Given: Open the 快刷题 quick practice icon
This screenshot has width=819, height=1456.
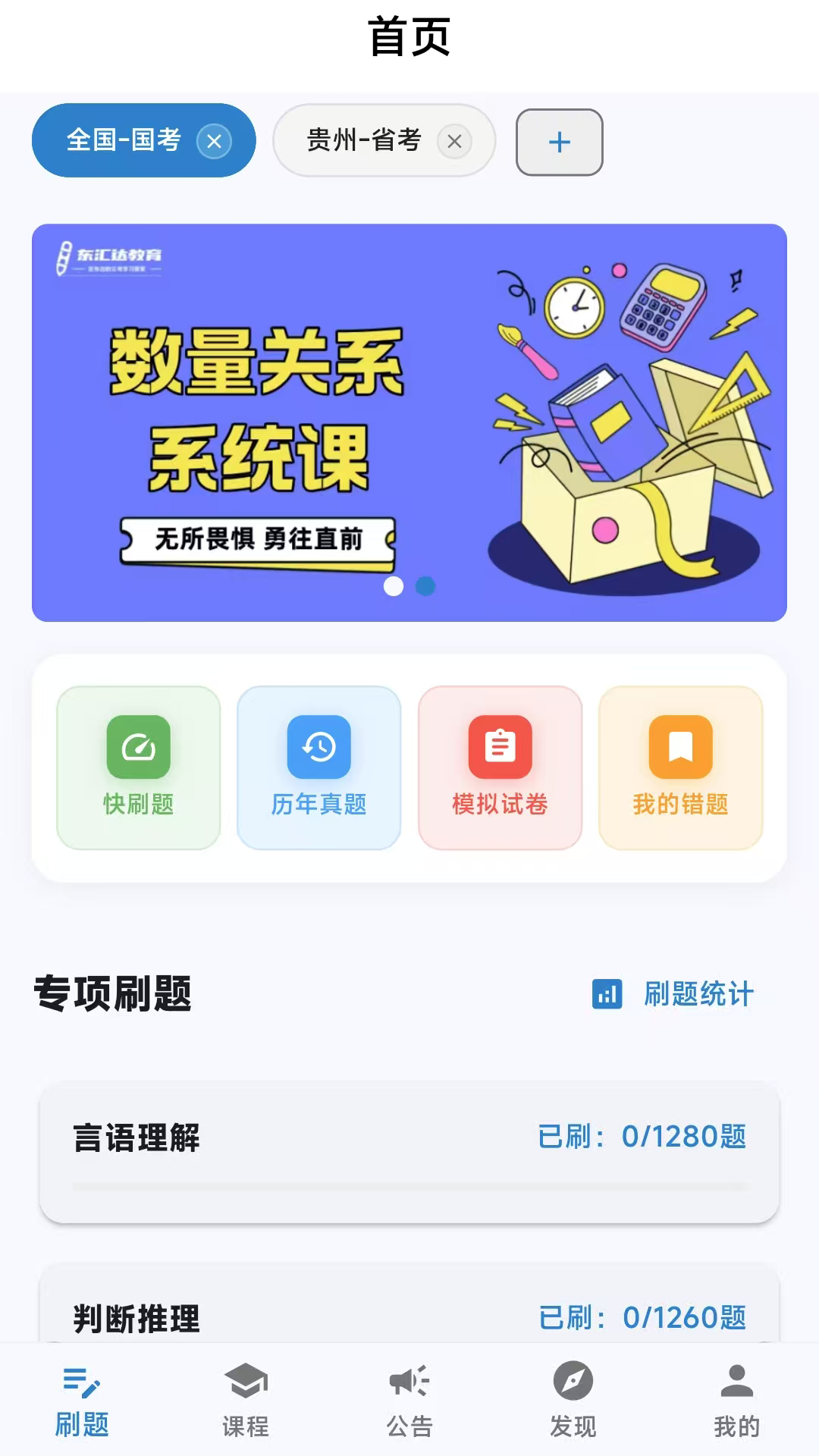Looking at the screenshot, I should [137, 767].
